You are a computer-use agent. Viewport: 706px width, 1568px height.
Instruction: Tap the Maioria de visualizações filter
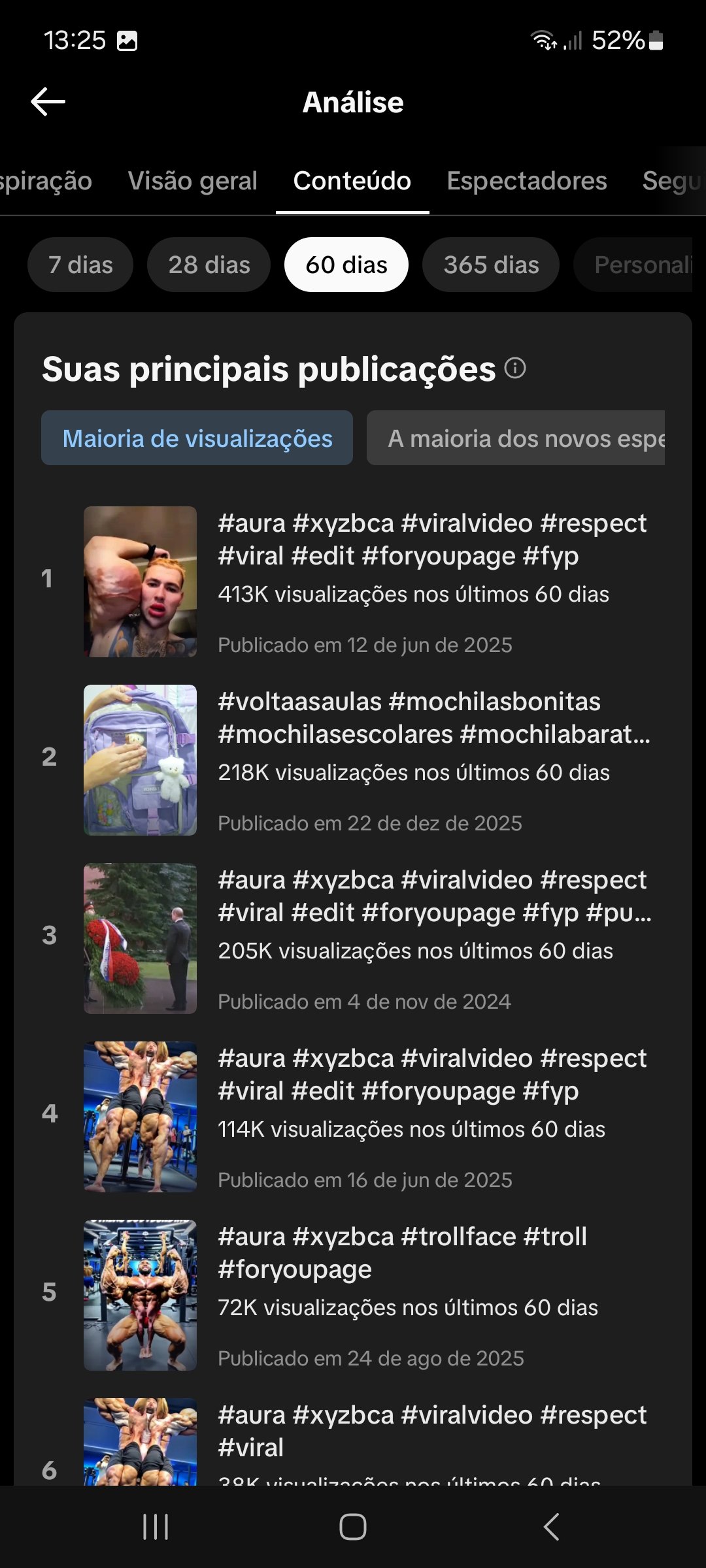click(x=197, y=438)
